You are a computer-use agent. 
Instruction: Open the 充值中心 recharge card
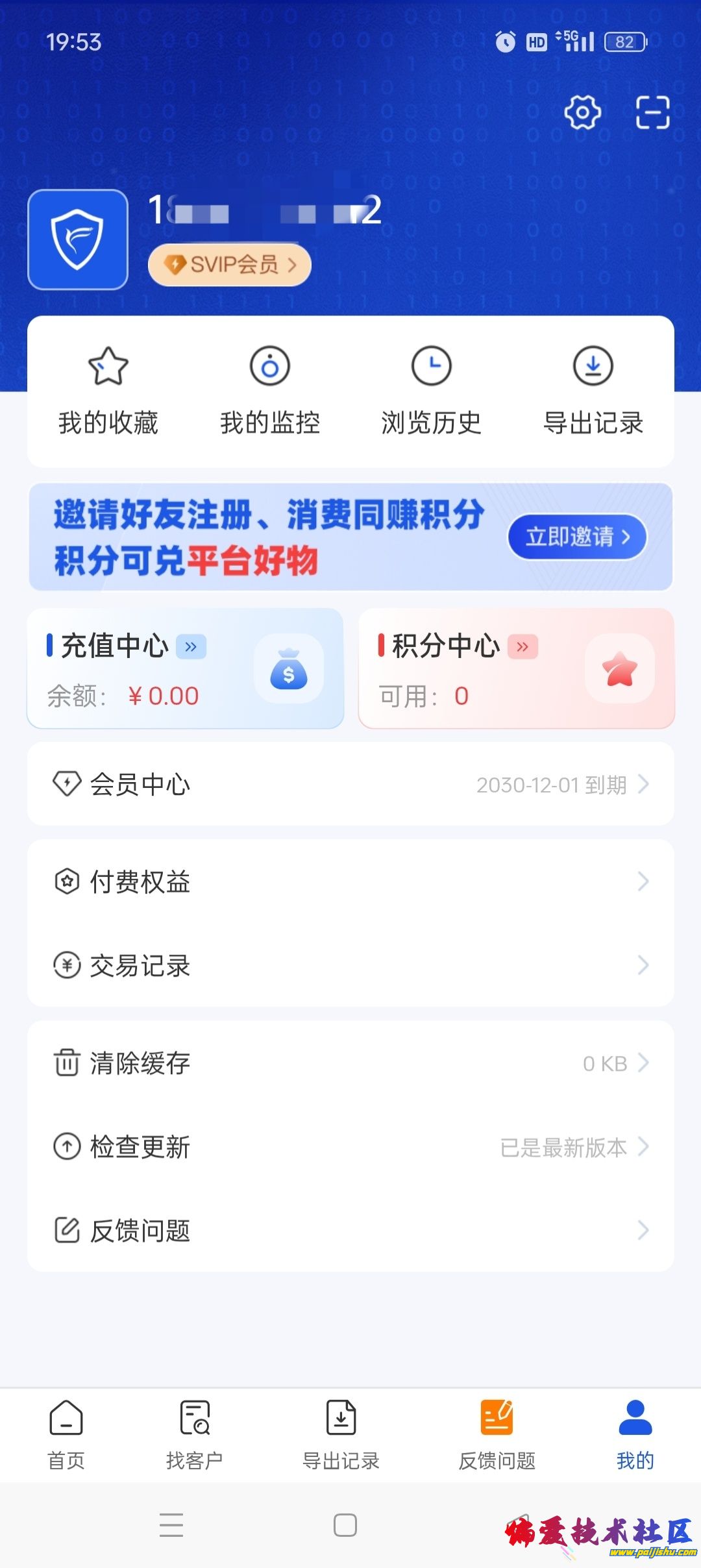click(x=185, y=669)
